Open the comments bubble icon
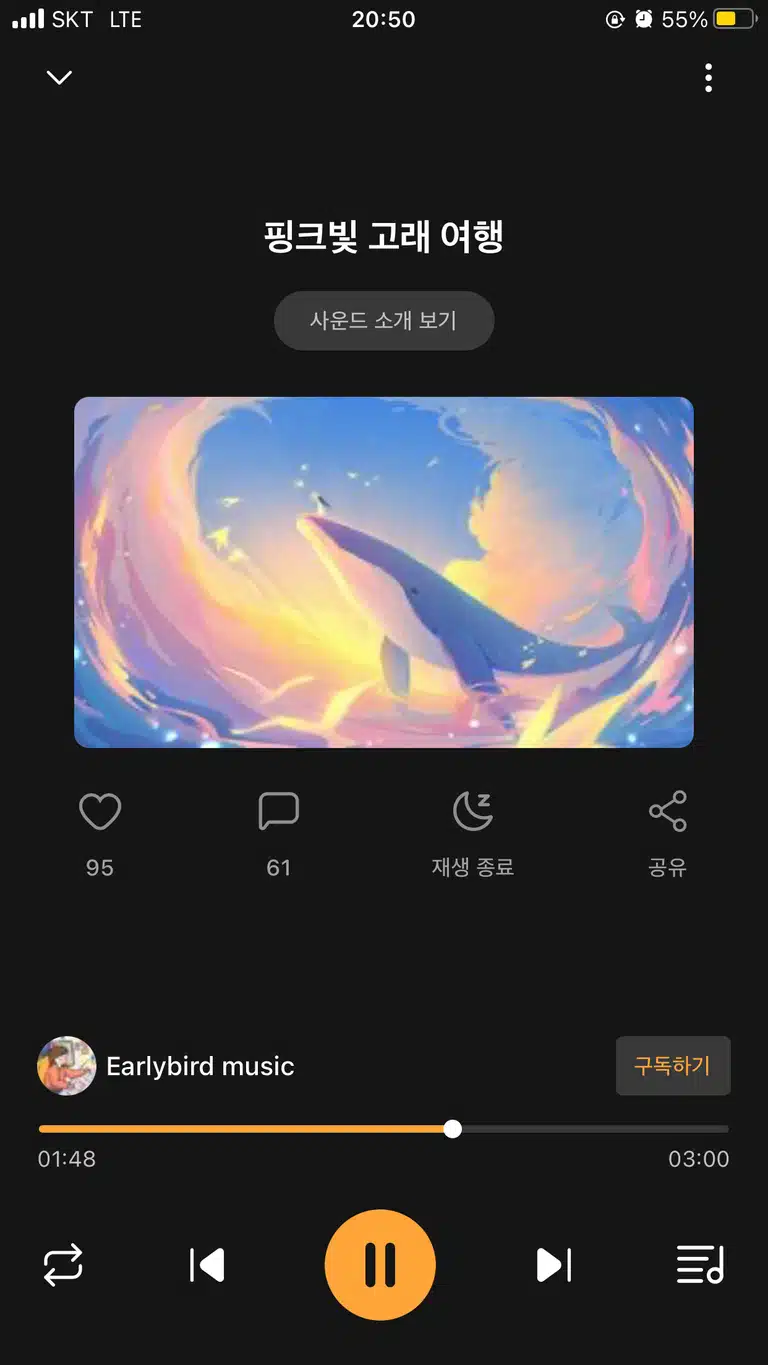The image size is (768, 1365). pyautogui.click(x=279, y=811)
